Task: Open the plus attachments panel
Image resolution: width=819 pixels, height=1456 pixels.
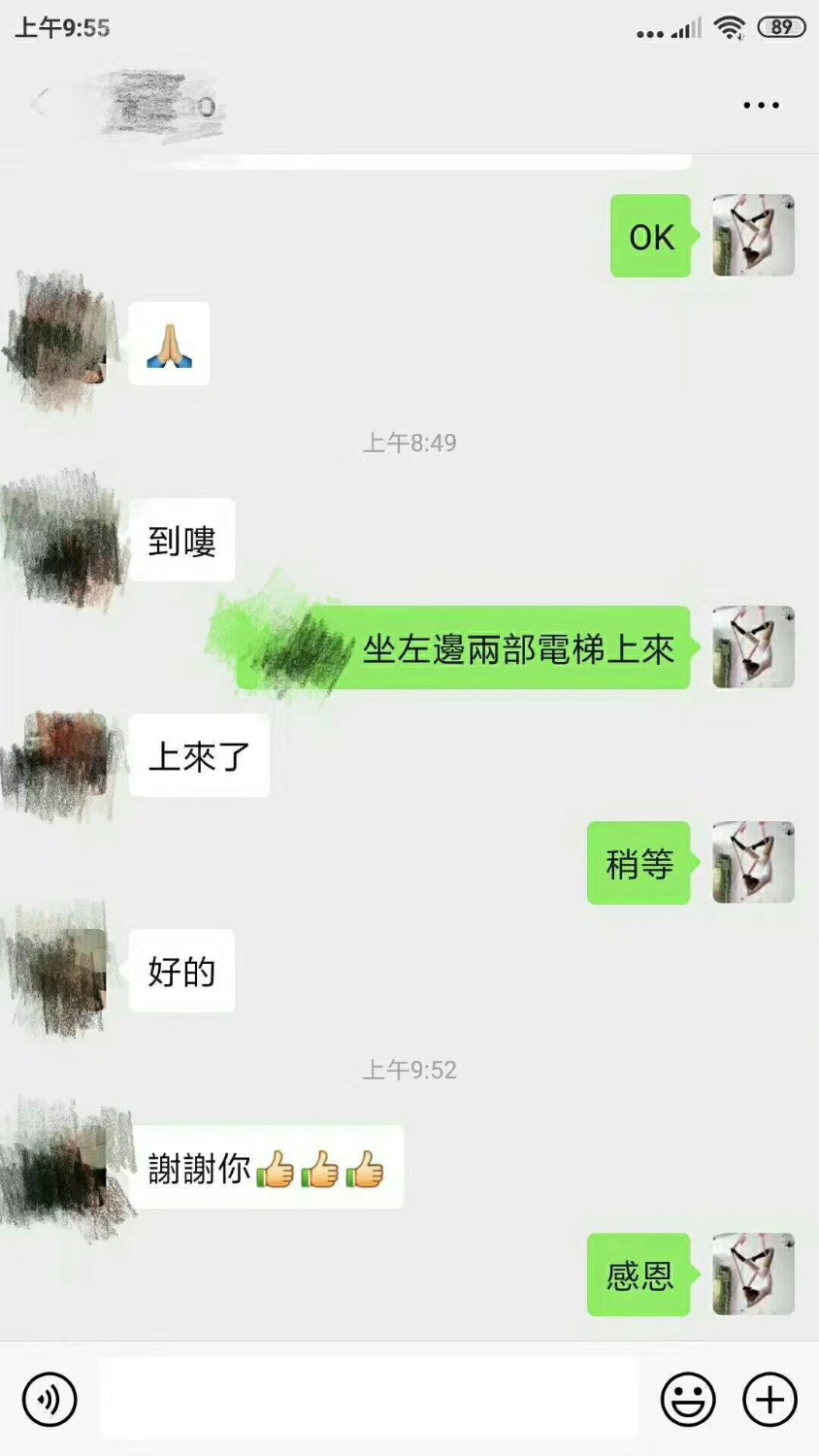Action: tap(770, 1399)
